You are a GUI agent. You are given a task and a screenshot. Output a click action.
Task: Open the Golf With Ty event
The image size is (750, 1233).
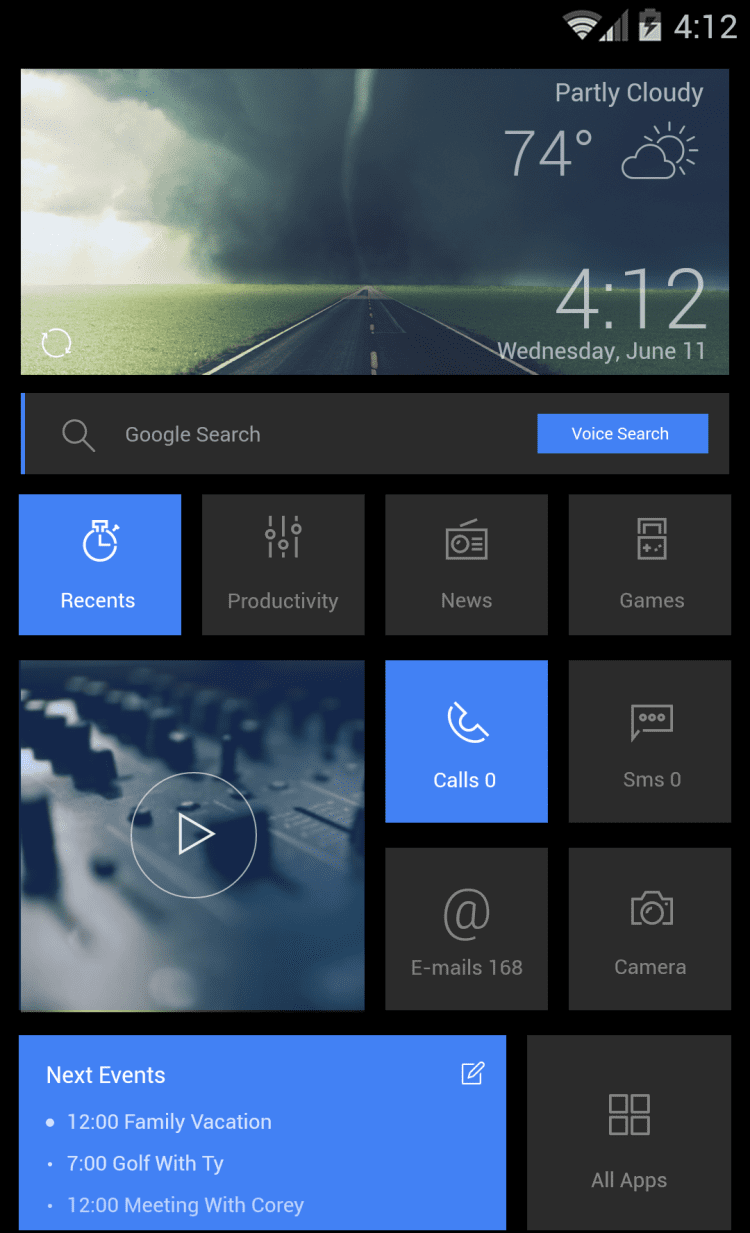(x=145, y=1164)
